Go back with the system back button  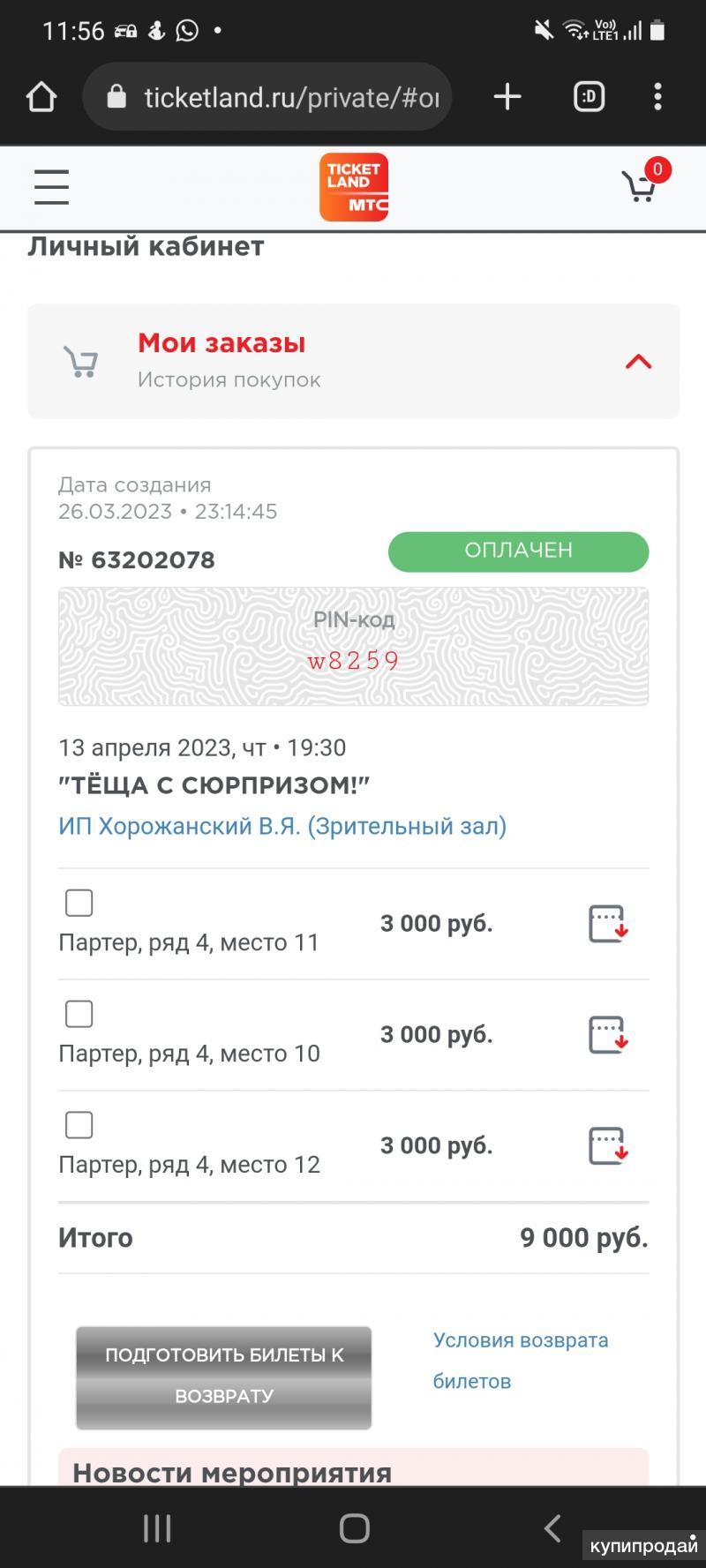552,1527
